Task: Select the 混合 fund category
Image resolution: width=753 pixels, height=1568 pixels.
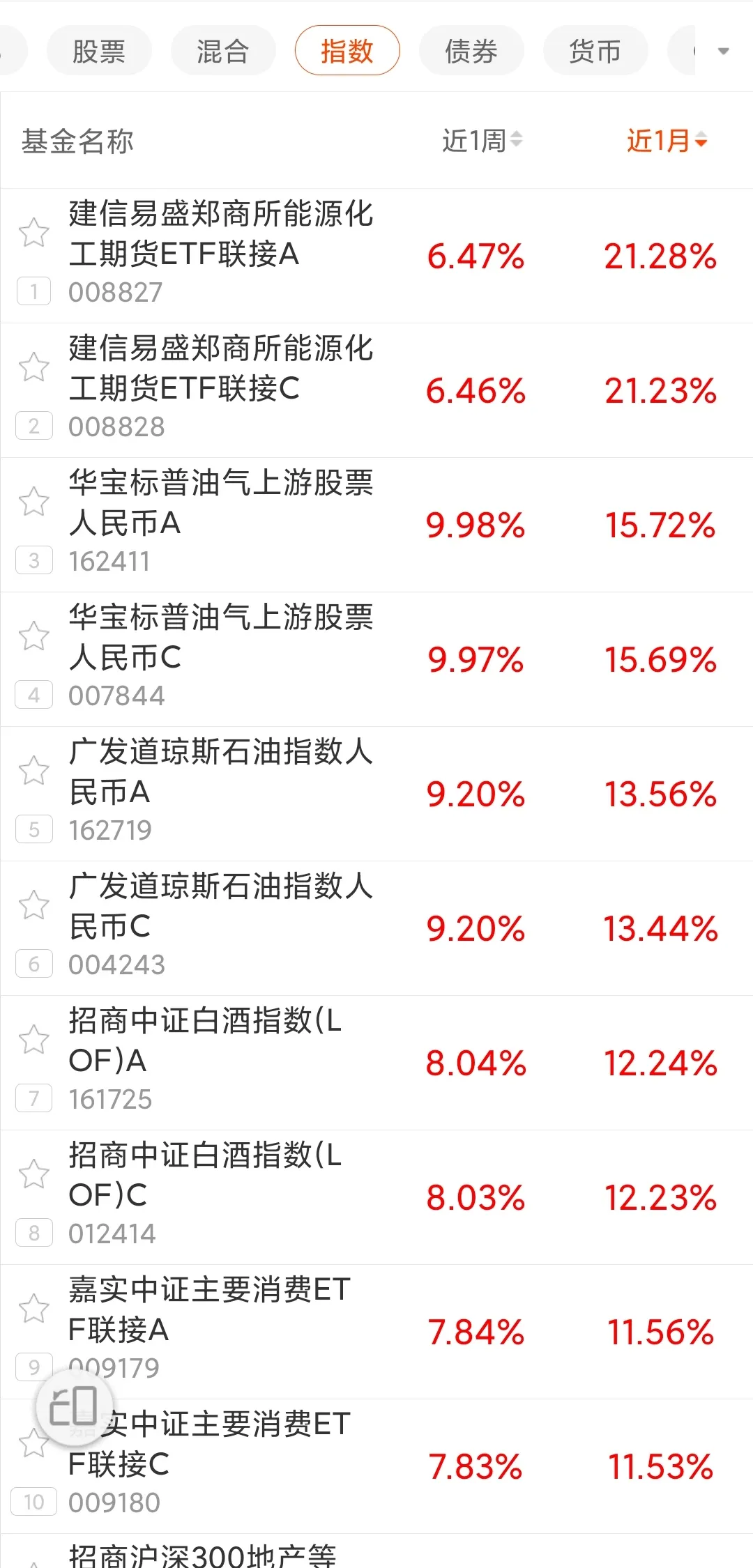Action: tap(223, 51)
